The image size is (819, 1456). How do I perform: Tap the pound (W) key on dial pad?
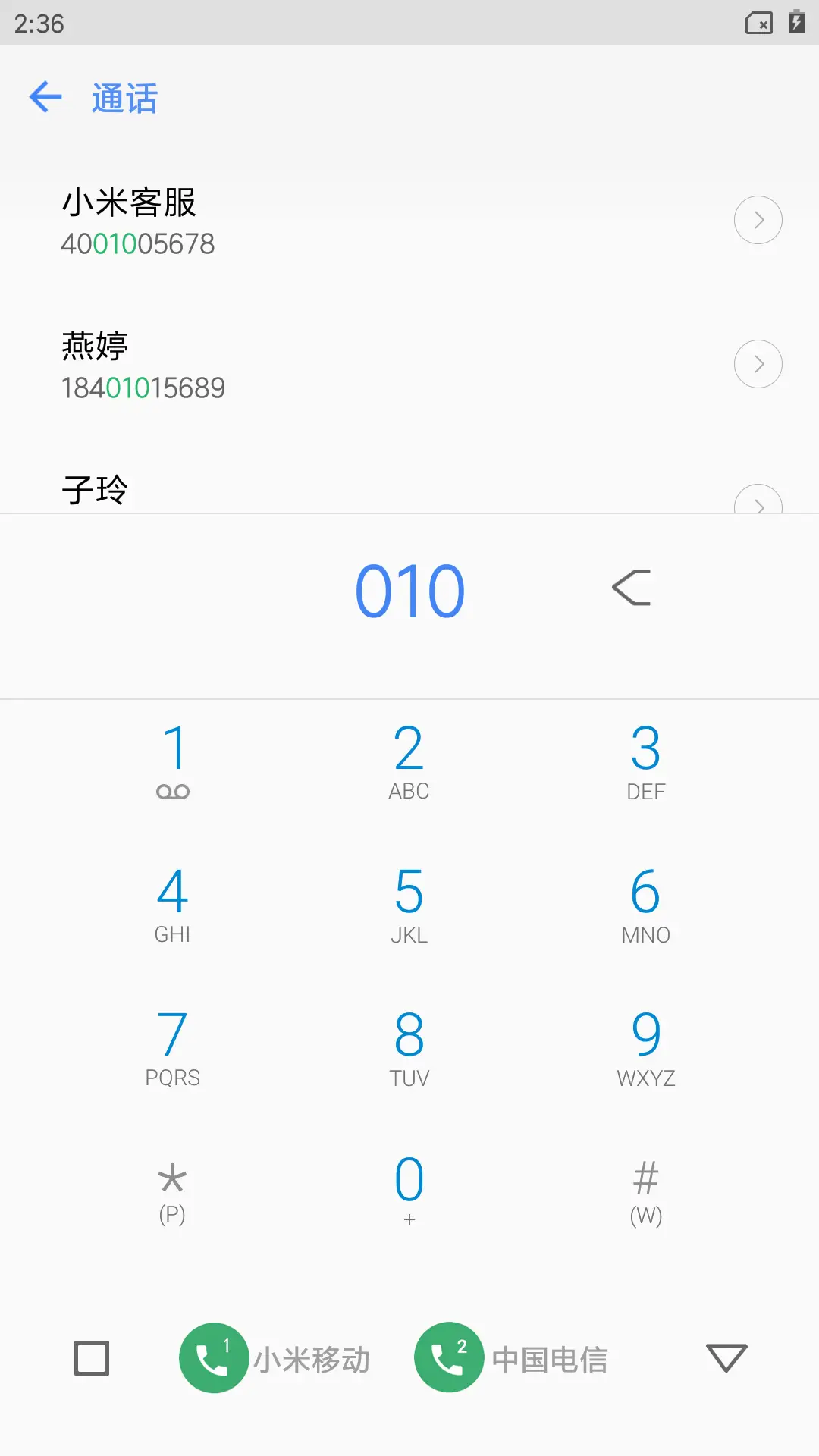click(x=645, y=1191)
